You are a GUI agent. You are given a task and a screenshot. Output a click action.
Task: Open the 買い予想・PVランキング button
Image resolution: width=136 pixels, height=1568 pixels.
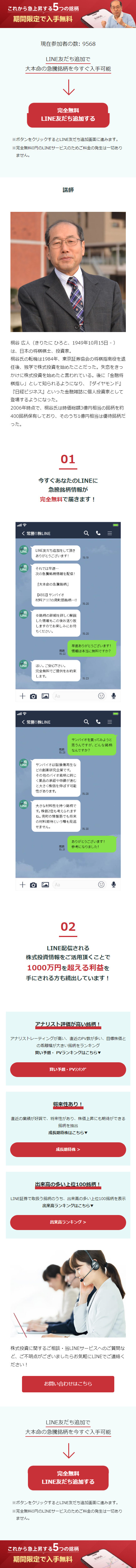point(68,1069)
